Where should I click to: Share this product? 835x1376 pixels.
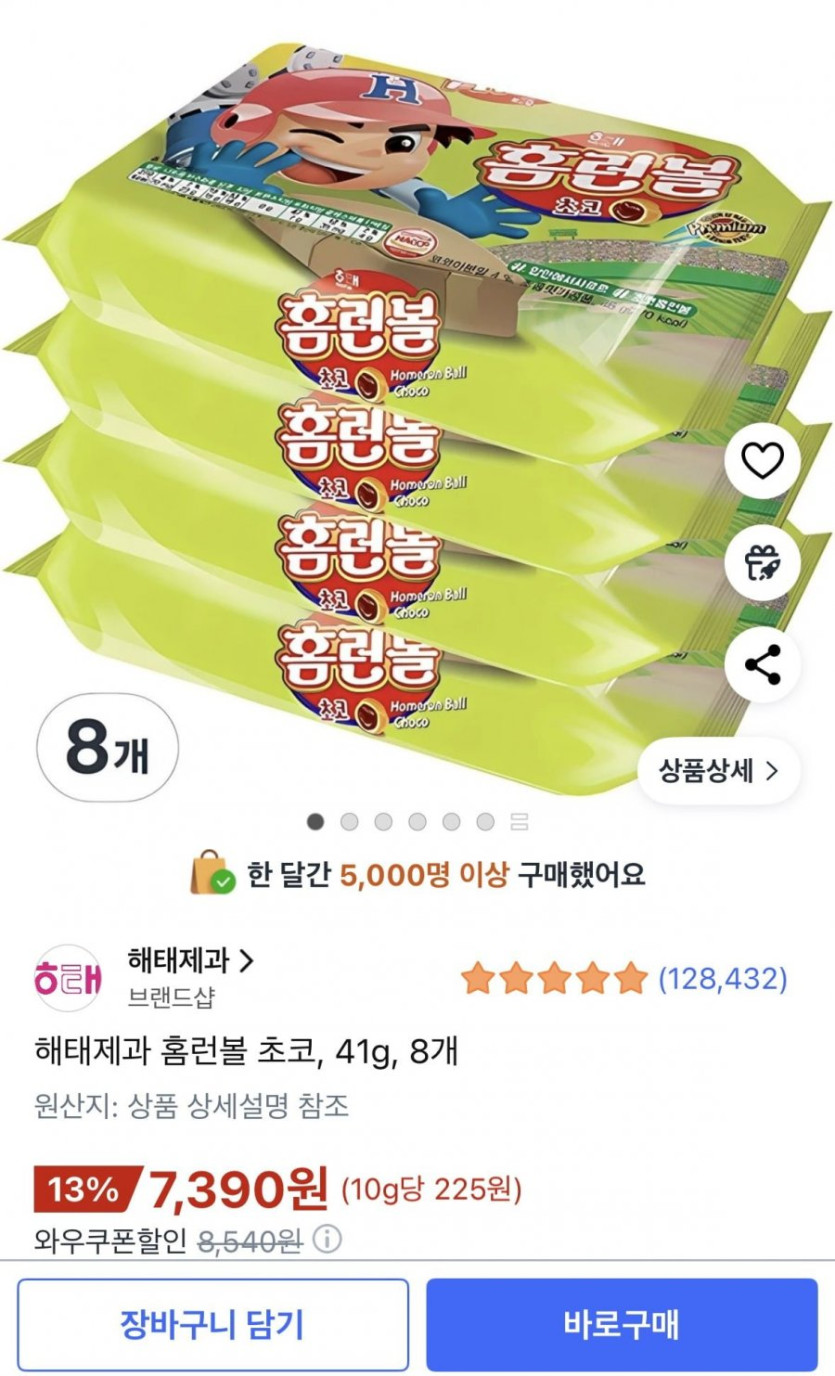coord(762,664)
